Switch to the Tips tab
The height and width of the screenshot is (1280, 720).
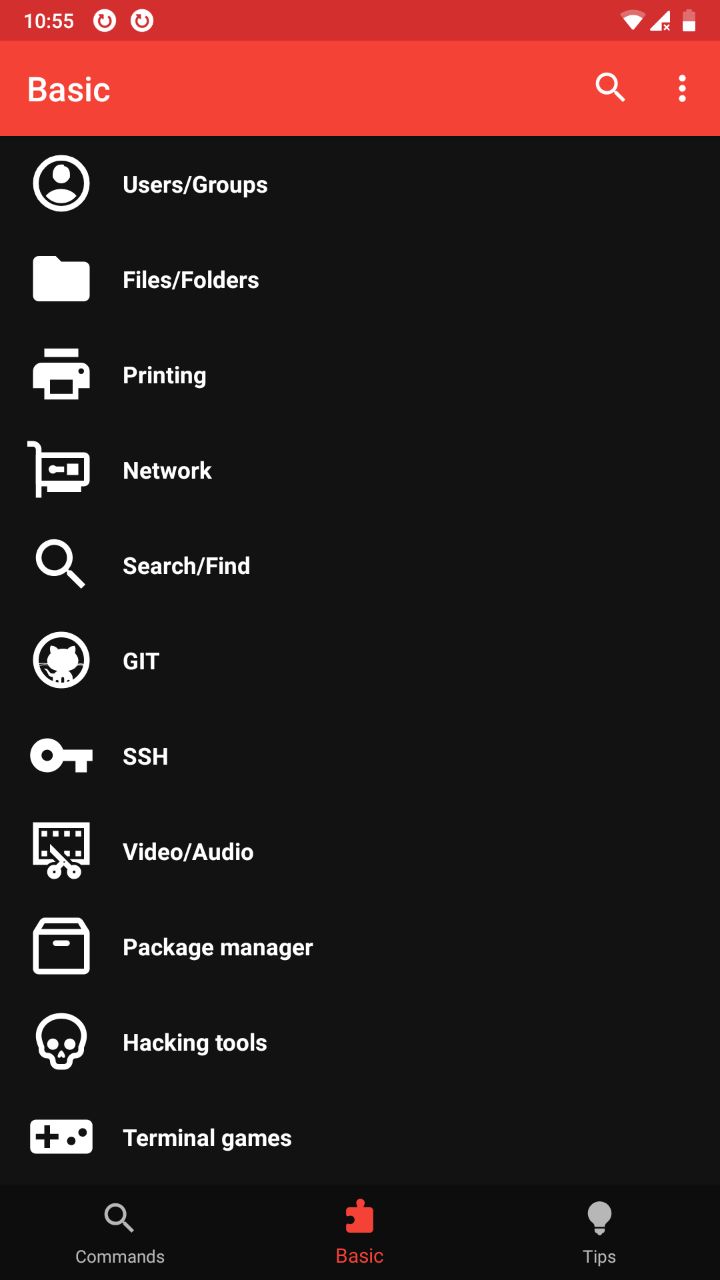click(x=599, y=1233)
